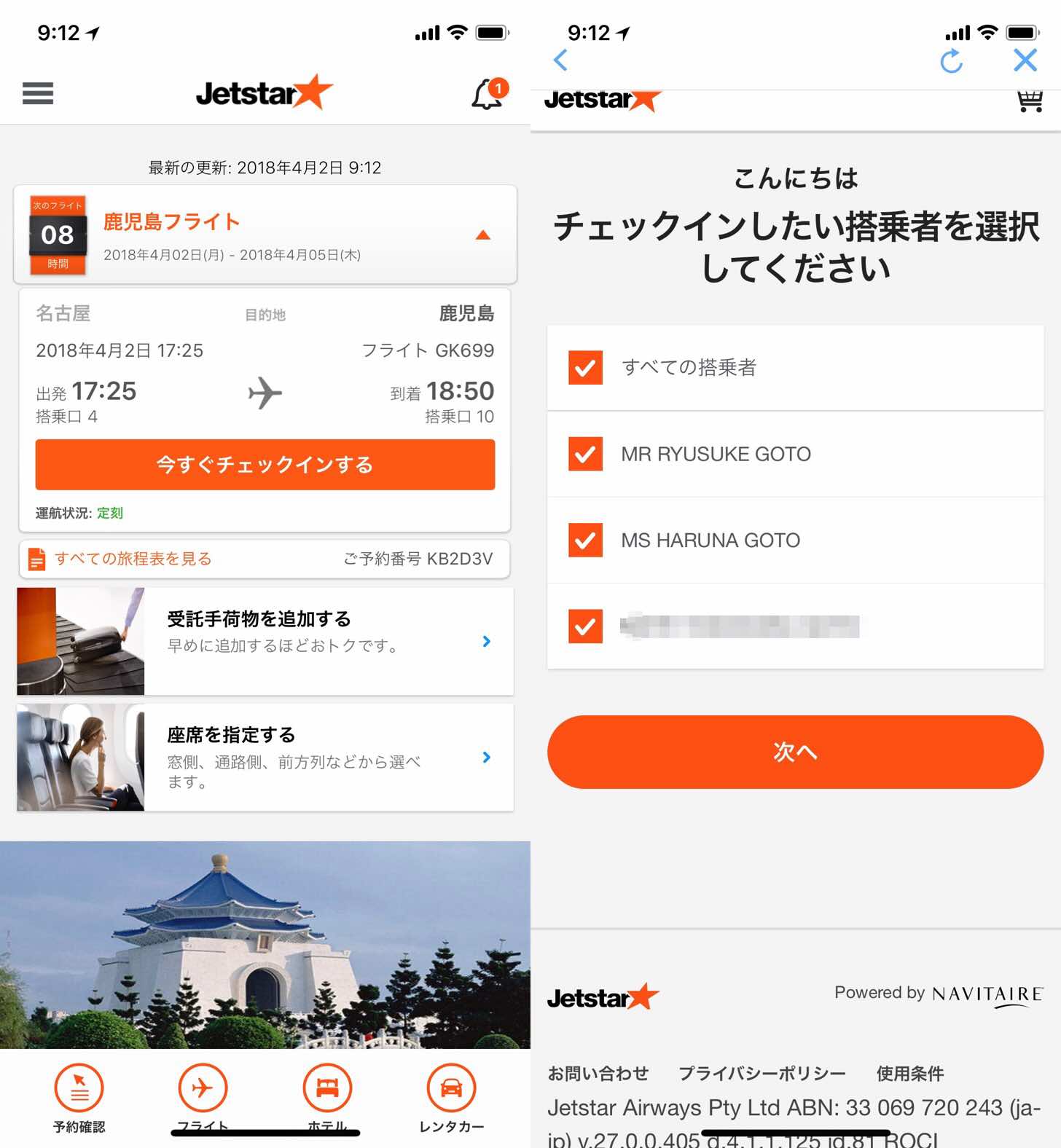Uncheck すべての搭乗者 checkbox
Screen dimensions: 1061x1148
585,368
